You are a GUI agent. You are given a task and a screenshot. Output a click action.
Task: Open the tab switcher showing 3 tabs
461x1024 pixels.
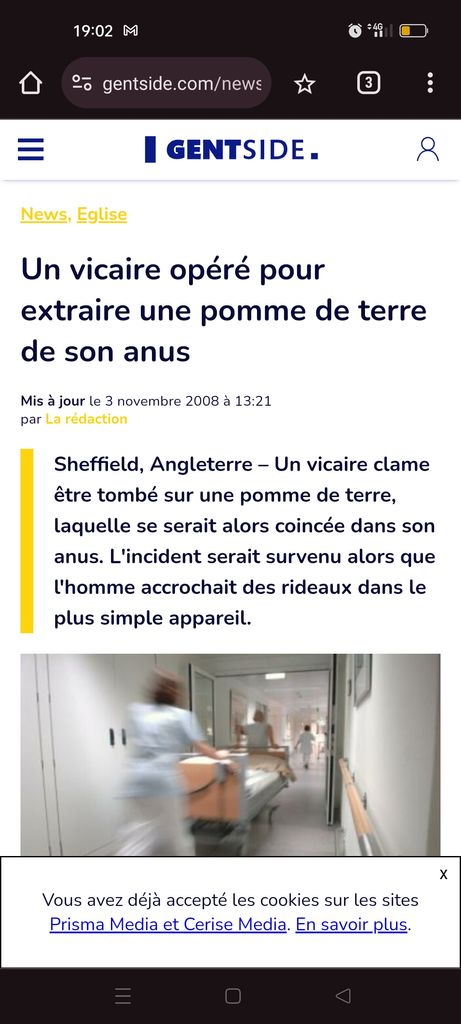tap(368, 83)
